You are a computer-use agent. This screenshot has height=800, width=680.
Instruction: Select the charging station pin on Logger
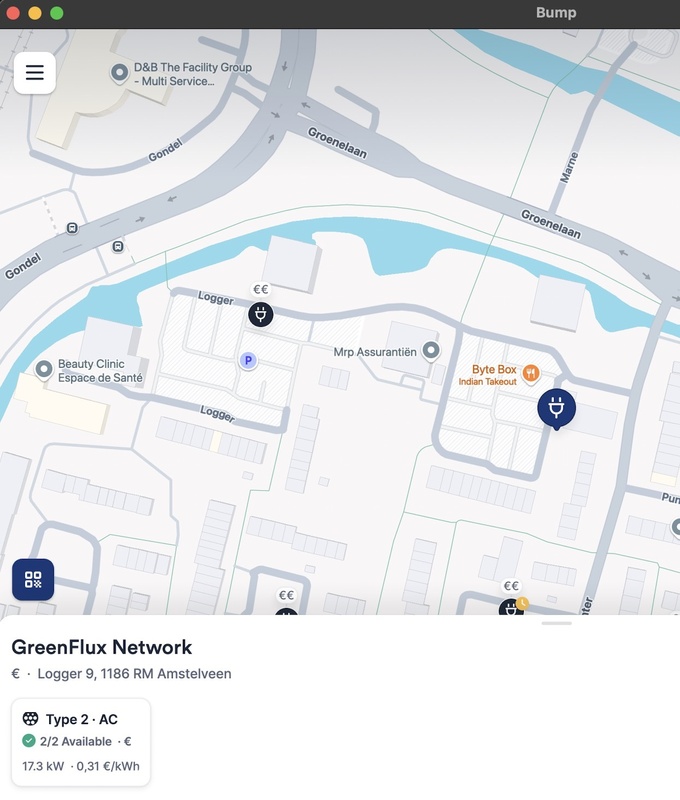click(260, 315)
